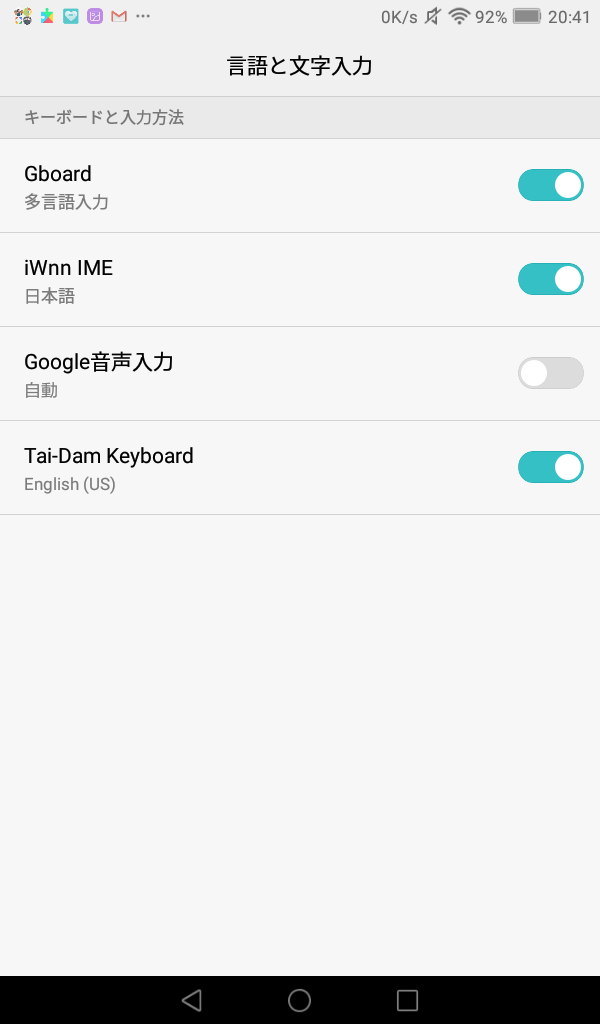This screenshot has height=1024, width=600.
Task: Turn off the Gboard switch
Action: [550, 185]
